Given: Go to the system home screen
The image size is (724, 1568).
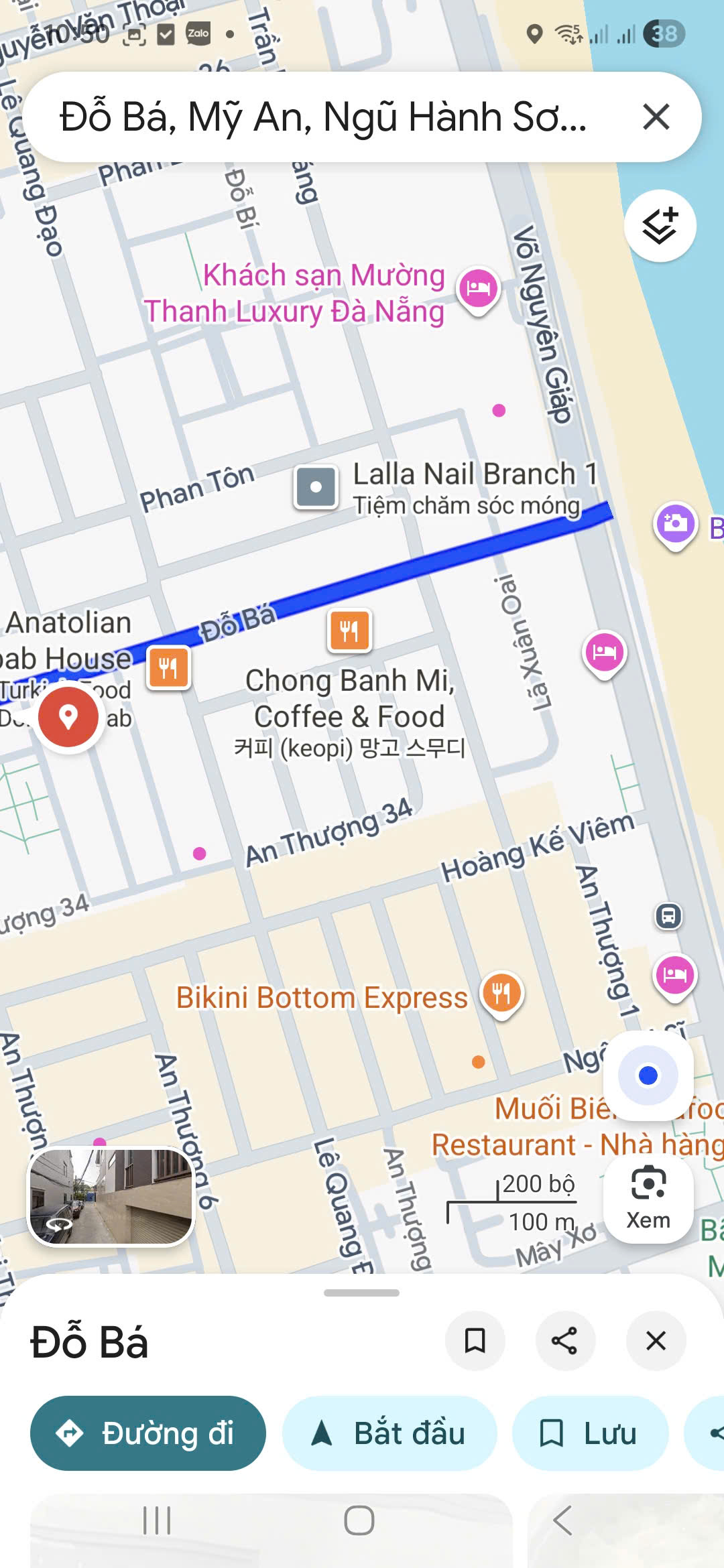Looking at the screenshot, I should click(x=359, y=1520).
